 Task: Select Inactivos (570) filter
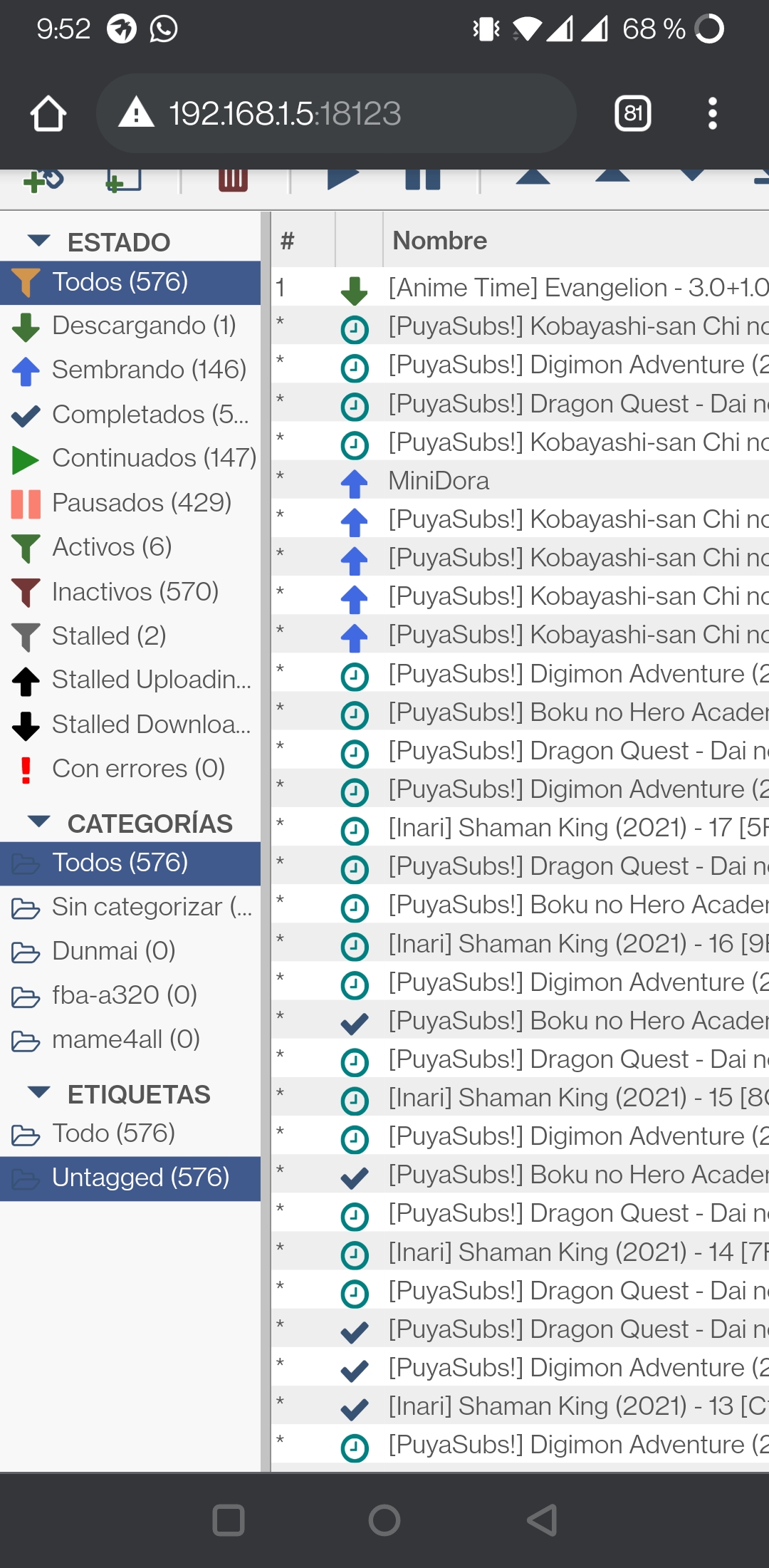point(130,592)
